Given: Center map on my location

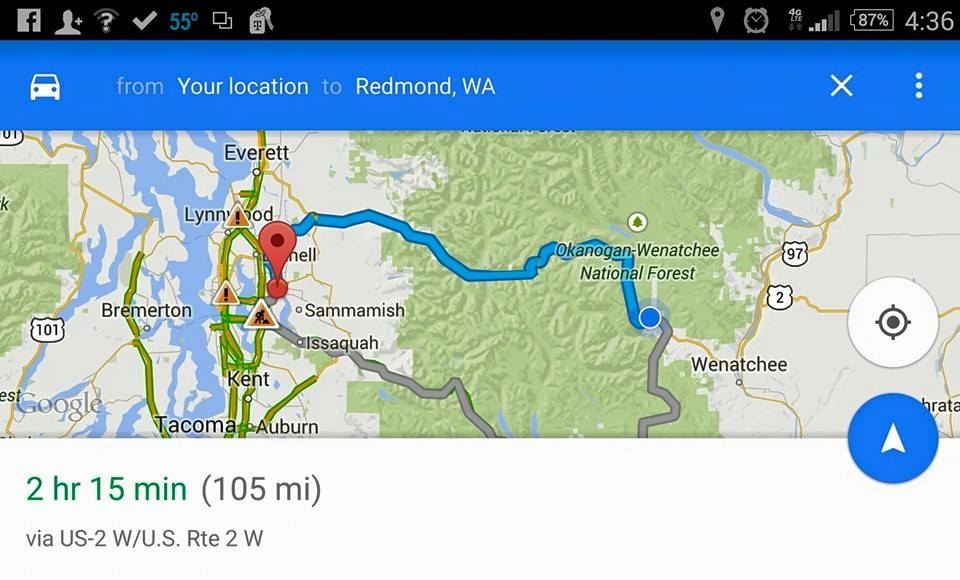Looking at the screenshot, I should pyautogui.click(x=892, y=323).
